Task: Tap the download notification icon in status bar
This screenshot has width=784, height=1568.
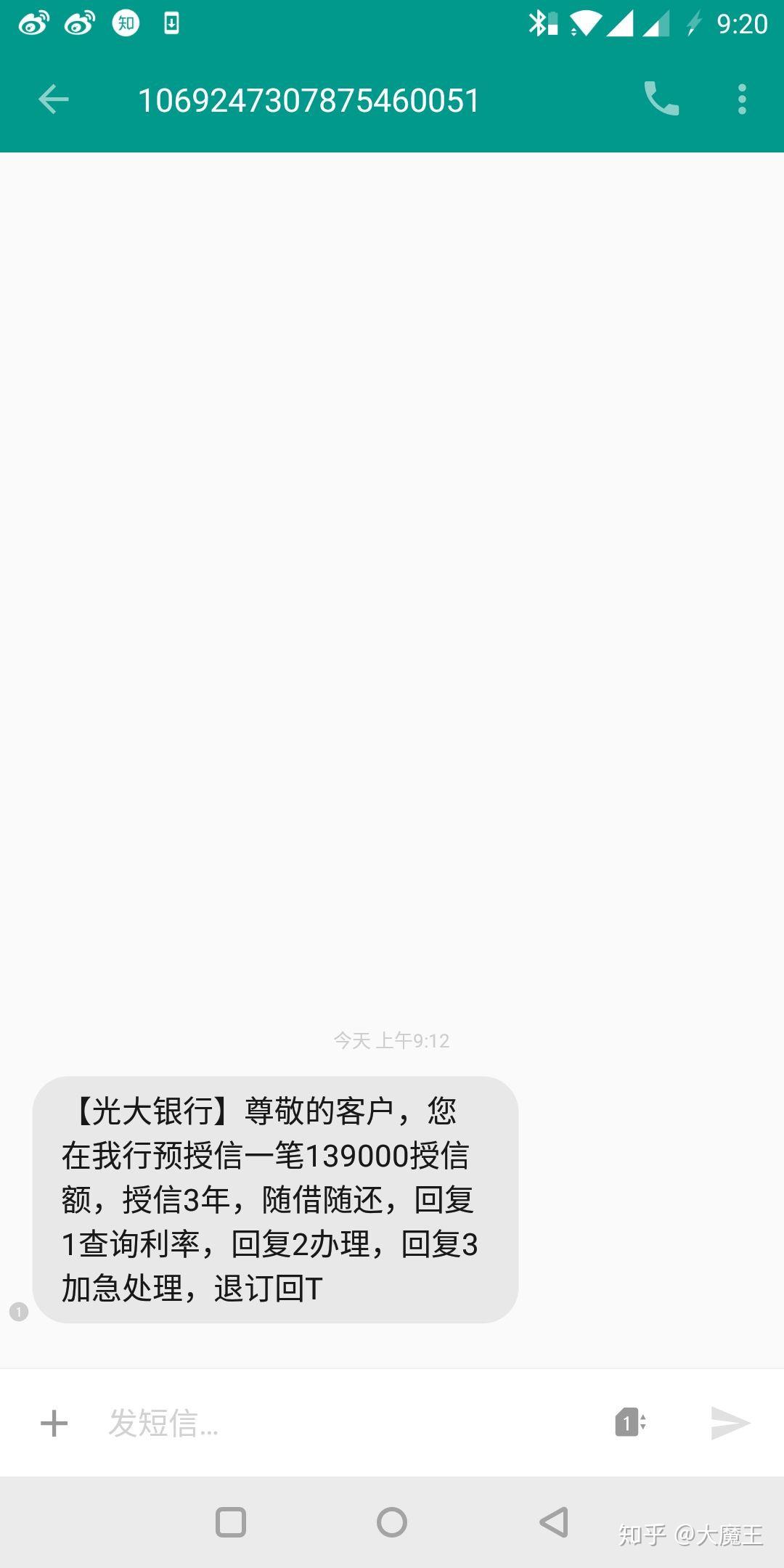Action: (171, 23)
